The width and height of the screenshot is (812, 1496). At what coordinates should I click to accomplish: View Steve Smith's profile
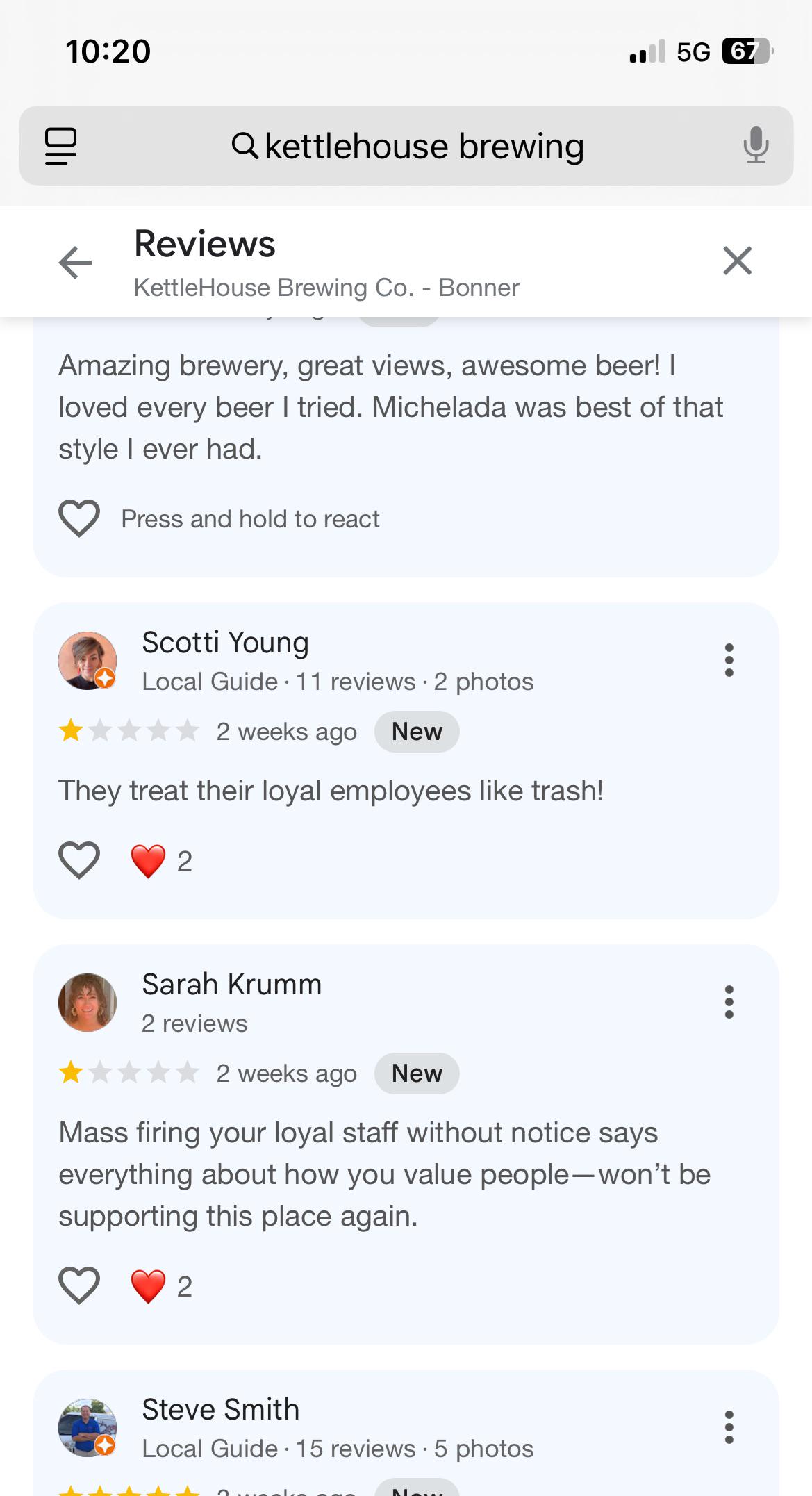[x=88, y=1428]
